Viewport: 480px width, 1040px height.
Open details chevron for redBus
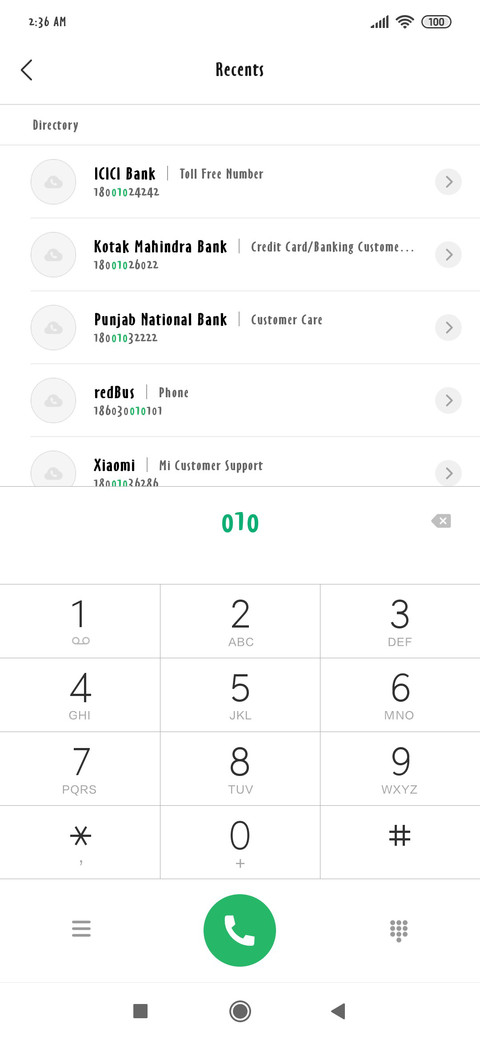[448, 401]
